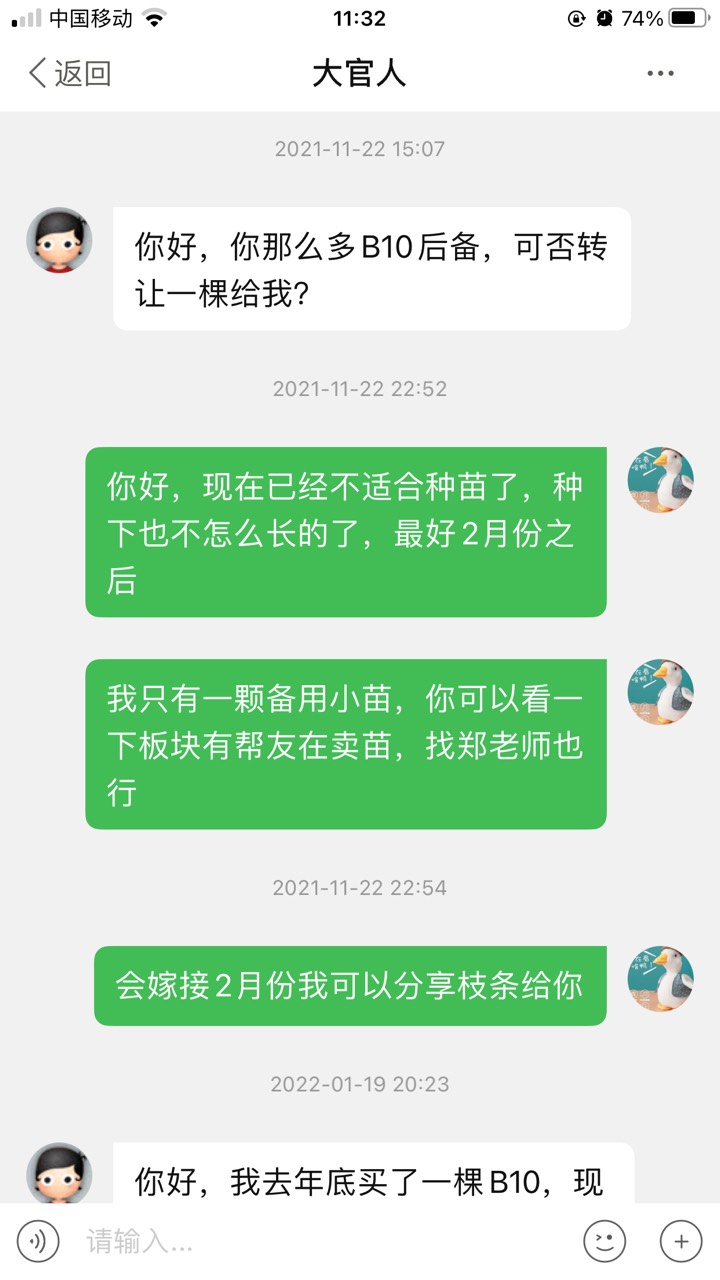
Task: Open the emoji picker
Action: 604,1242
